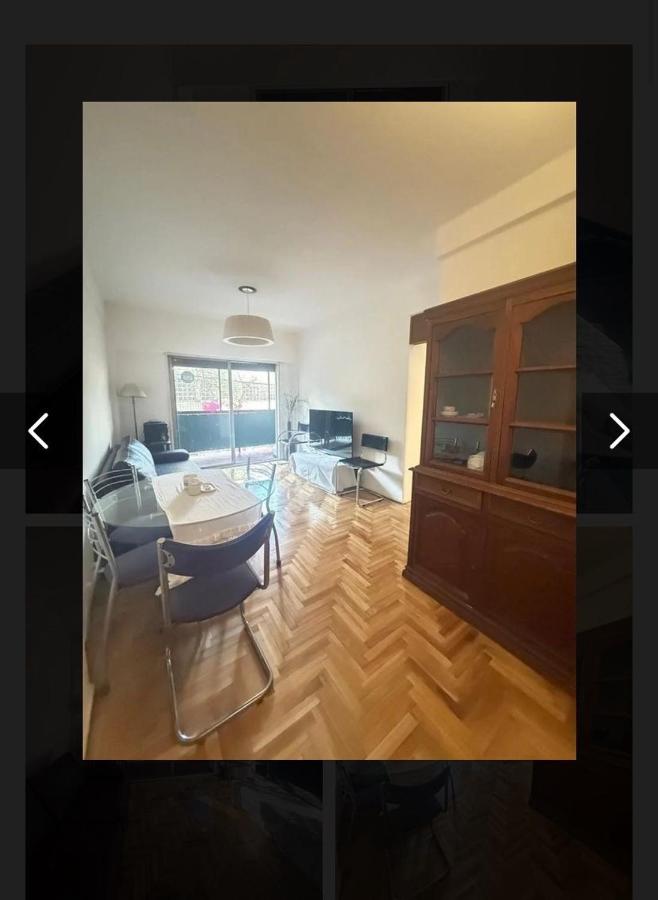Go to the previous photo

pyautogui.click(x=38, y=431)
